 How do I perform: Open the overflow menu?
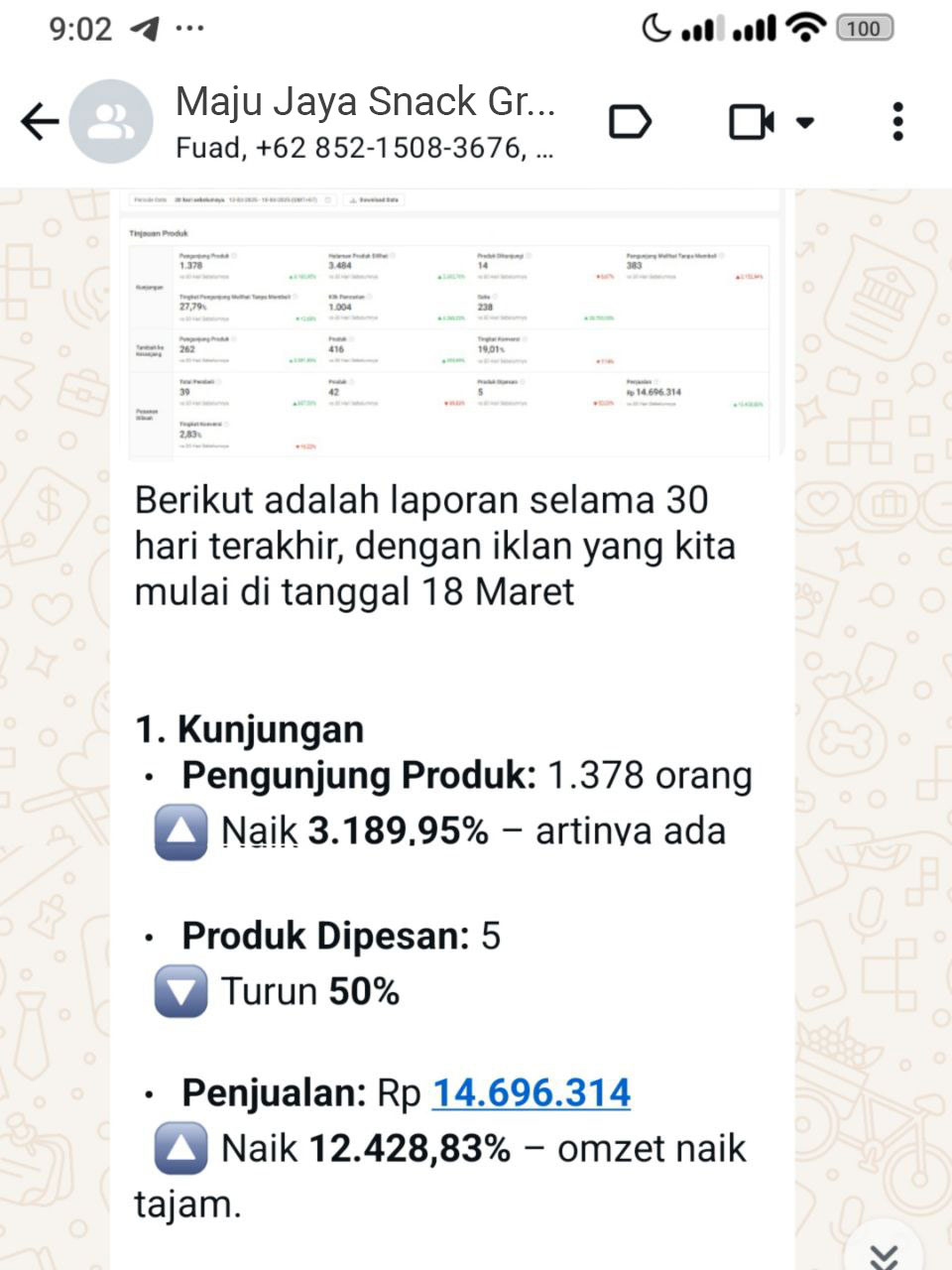click(x=897, y=122)
